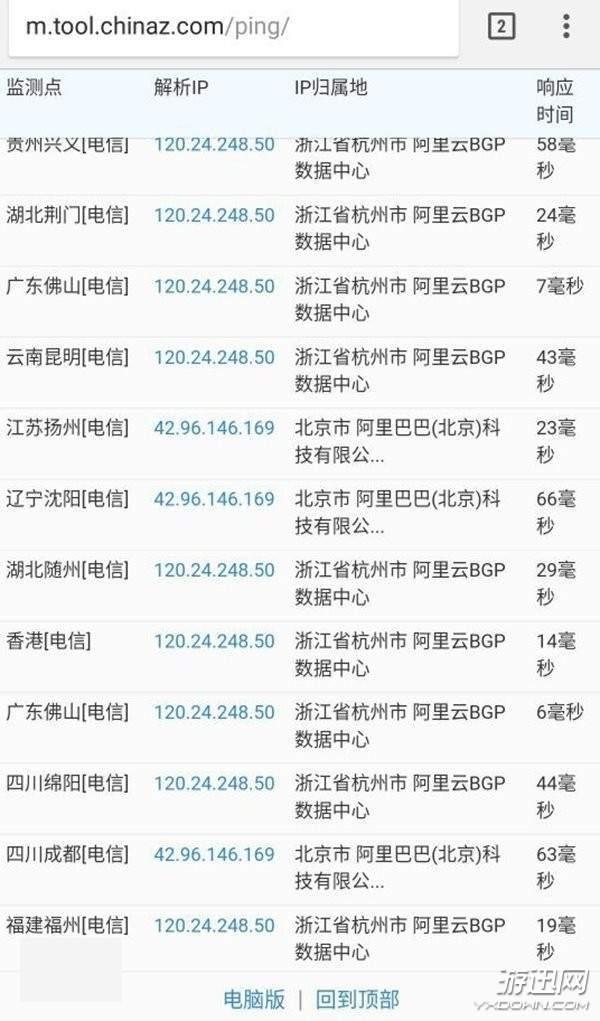Switch to 电脑版 desktop version
The image size is (600, 1021).
point(254,999)
